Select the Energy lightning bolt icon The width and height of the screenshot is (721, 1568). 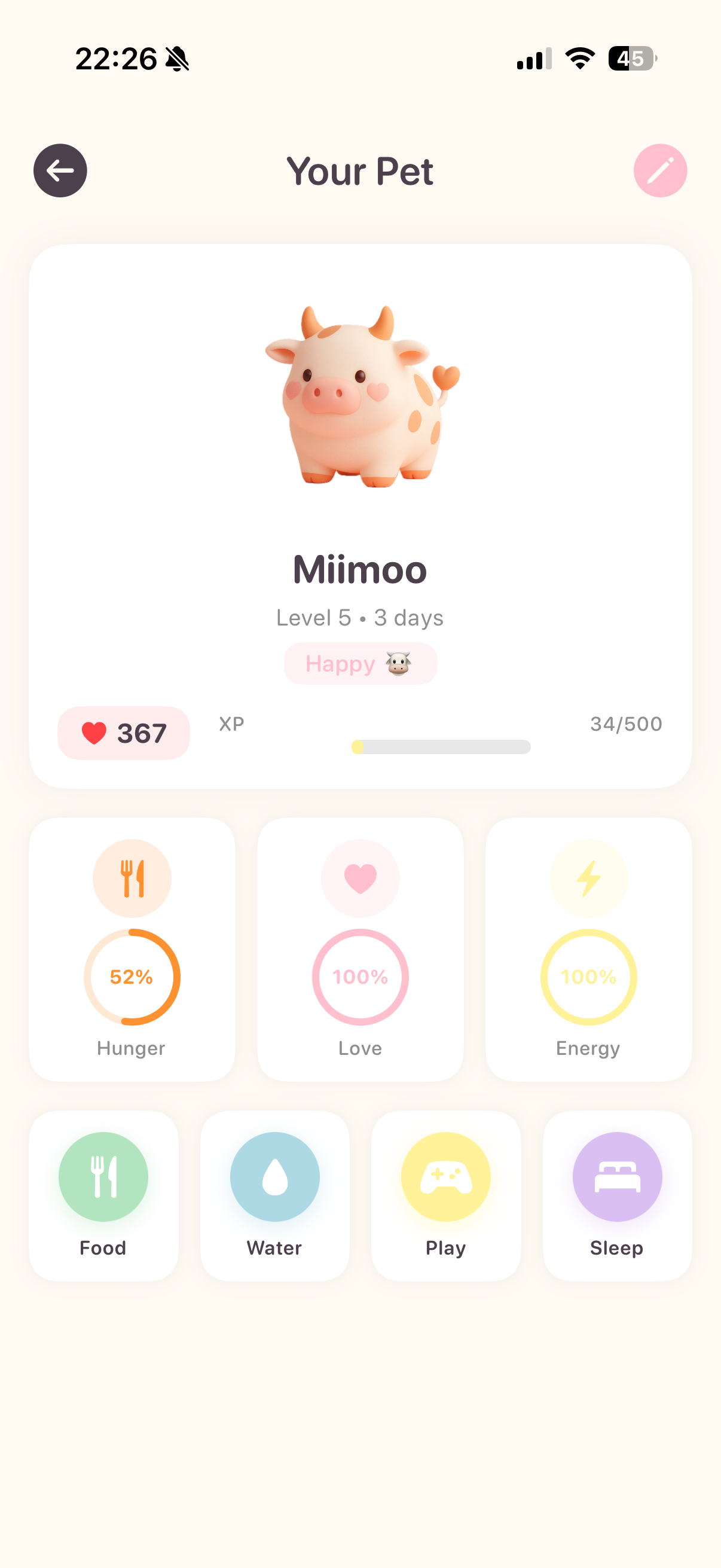[588, 878]
